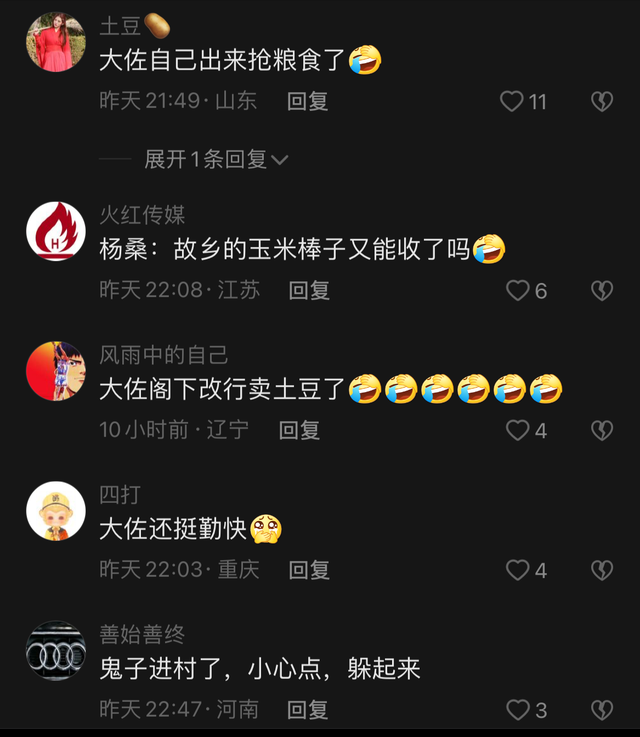Open 四打's profile avatar
The height and width of the screenshot is (737, 640).
pyautogui.click(x=55, y=510)
